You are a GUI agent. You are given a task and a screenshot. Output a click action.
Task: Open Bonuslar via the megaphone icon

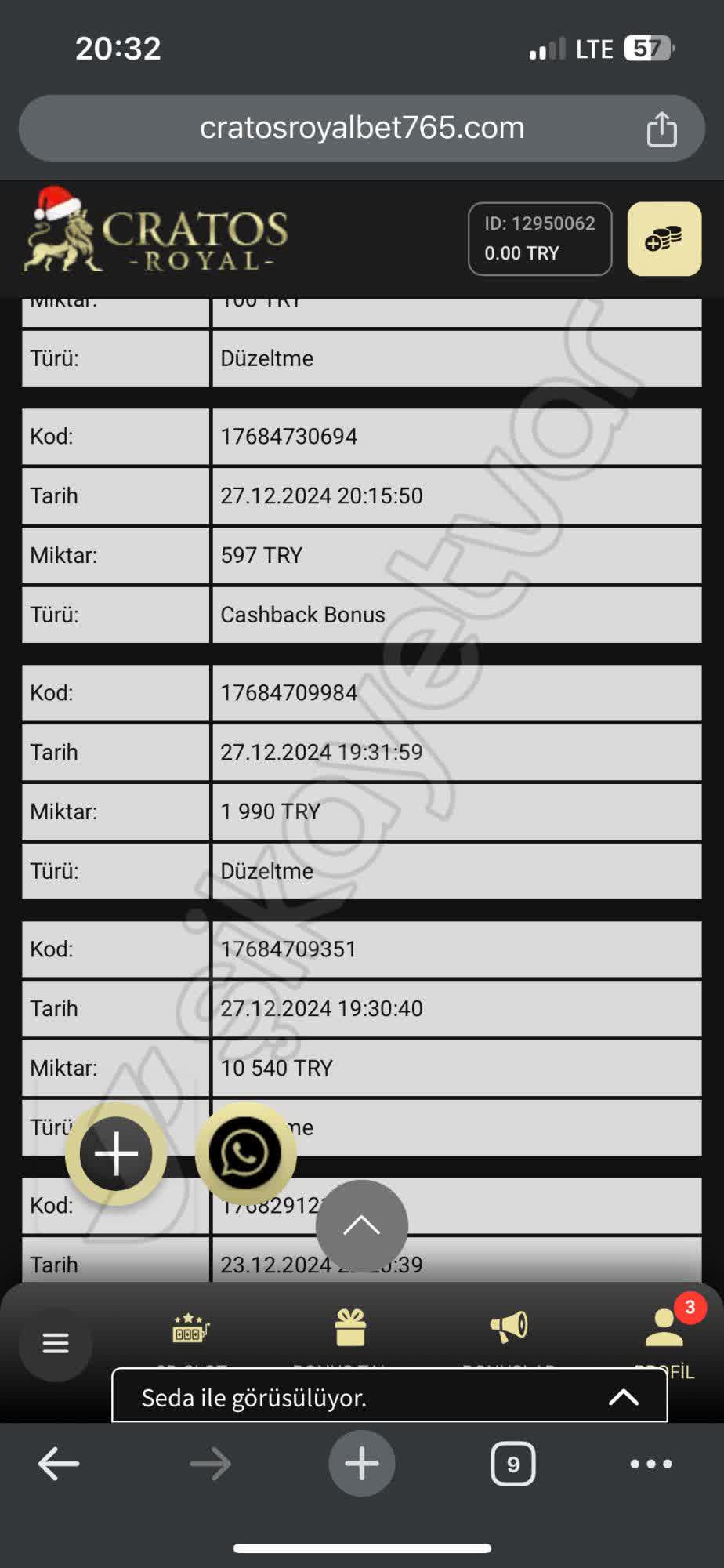click(x=509, y=1325)
